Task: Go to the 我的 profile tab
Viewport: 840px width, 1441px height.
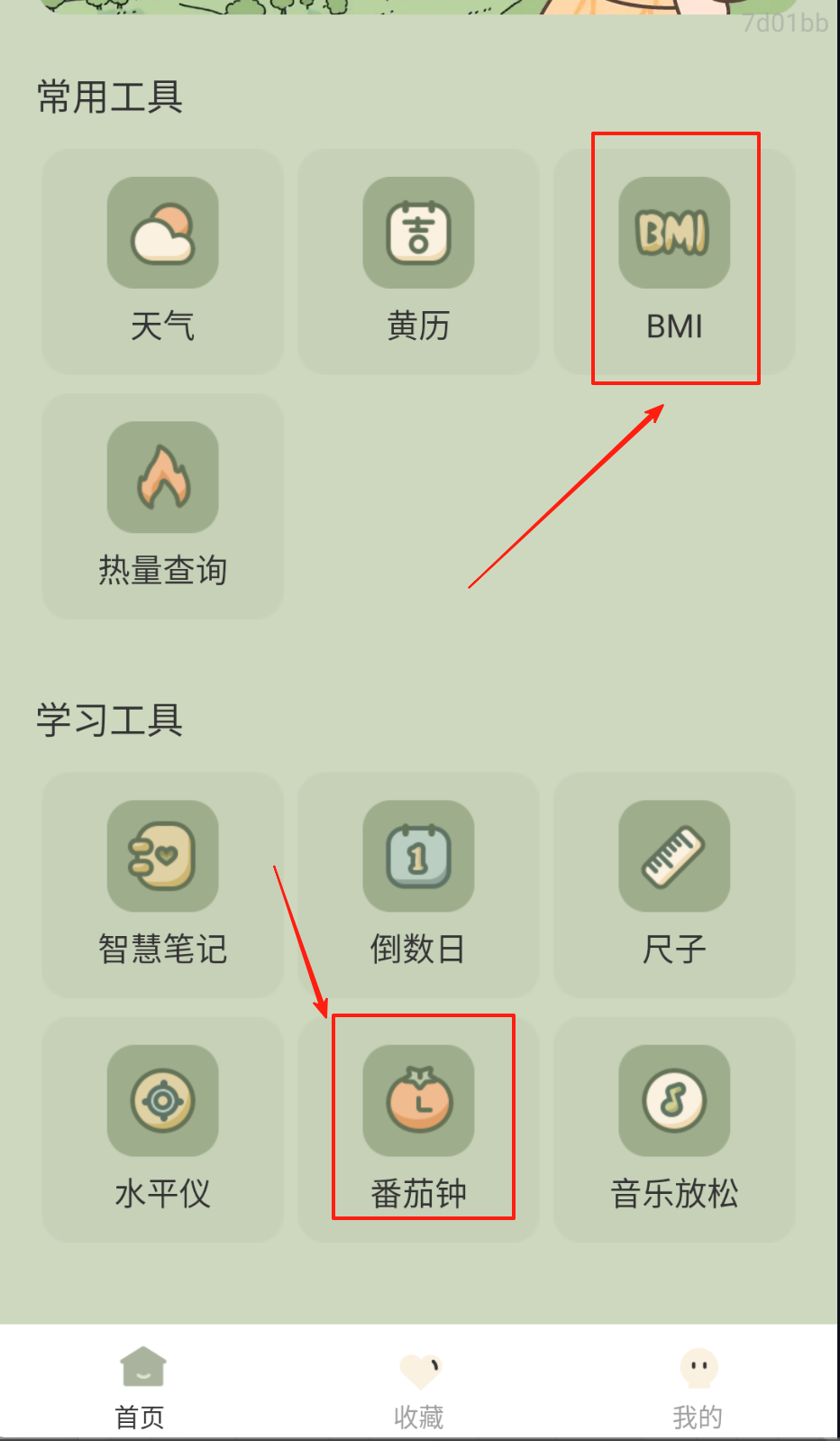Action: [698, 1387]
